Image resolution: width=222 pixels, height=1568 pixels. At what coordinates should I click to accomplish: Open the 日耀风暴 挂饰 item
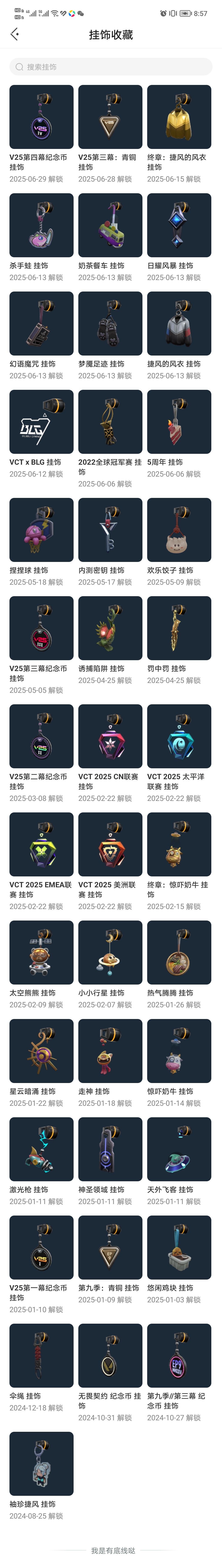(x=179, y=225)
